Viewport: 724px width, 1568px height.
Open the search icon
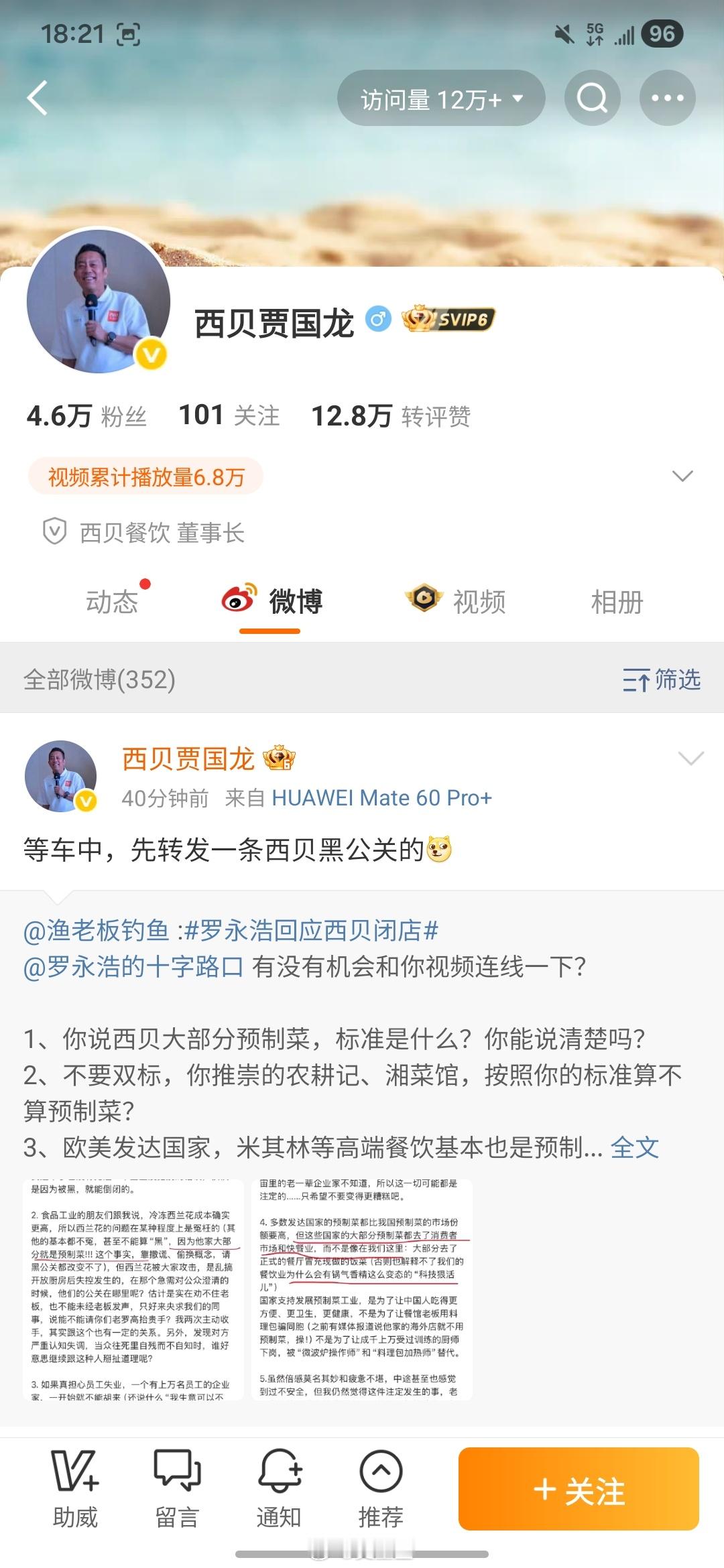click(590, 98)
